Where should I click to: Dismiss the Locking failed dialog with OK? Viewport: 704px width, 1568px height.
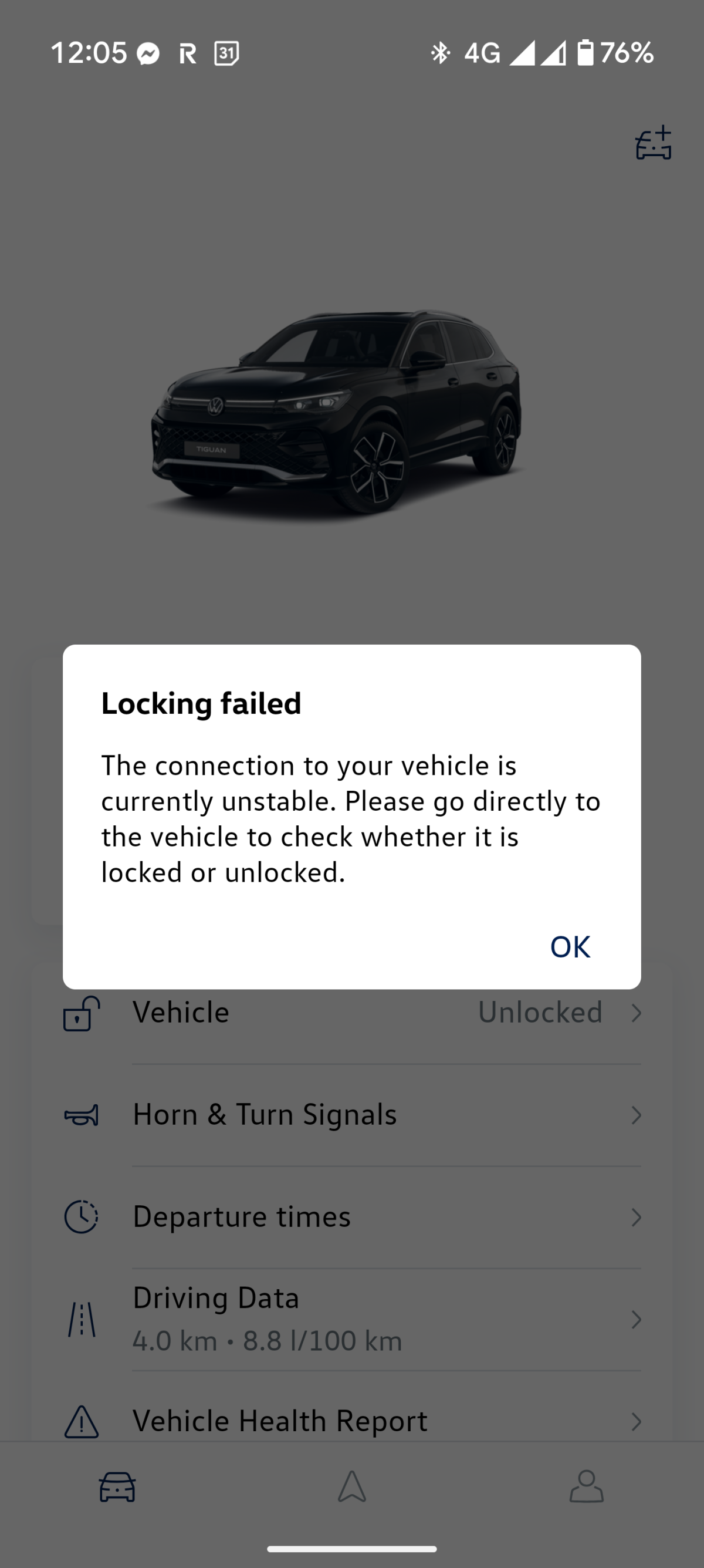point(570,946)
